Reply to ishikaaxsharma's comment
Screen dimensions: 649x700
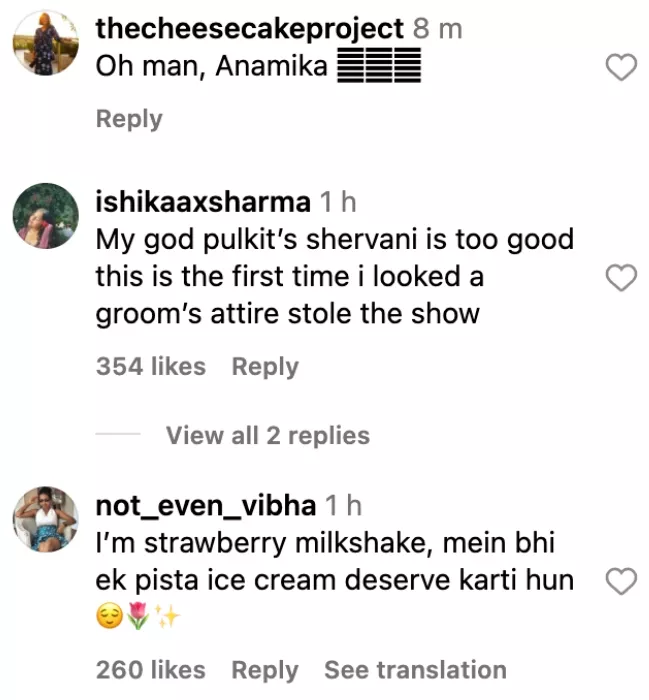point(265,367)
